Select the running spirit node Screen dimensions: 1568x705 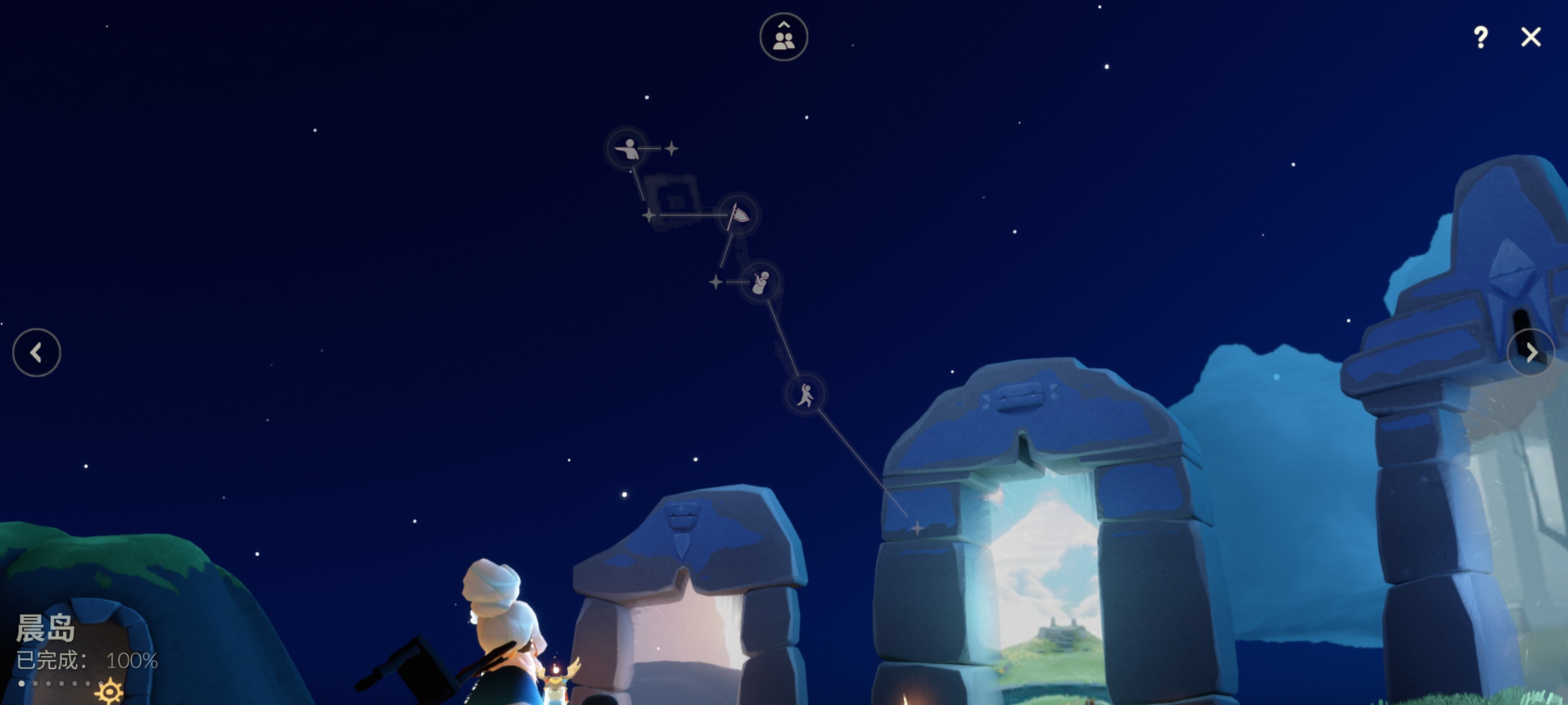(x=805, y=394)
